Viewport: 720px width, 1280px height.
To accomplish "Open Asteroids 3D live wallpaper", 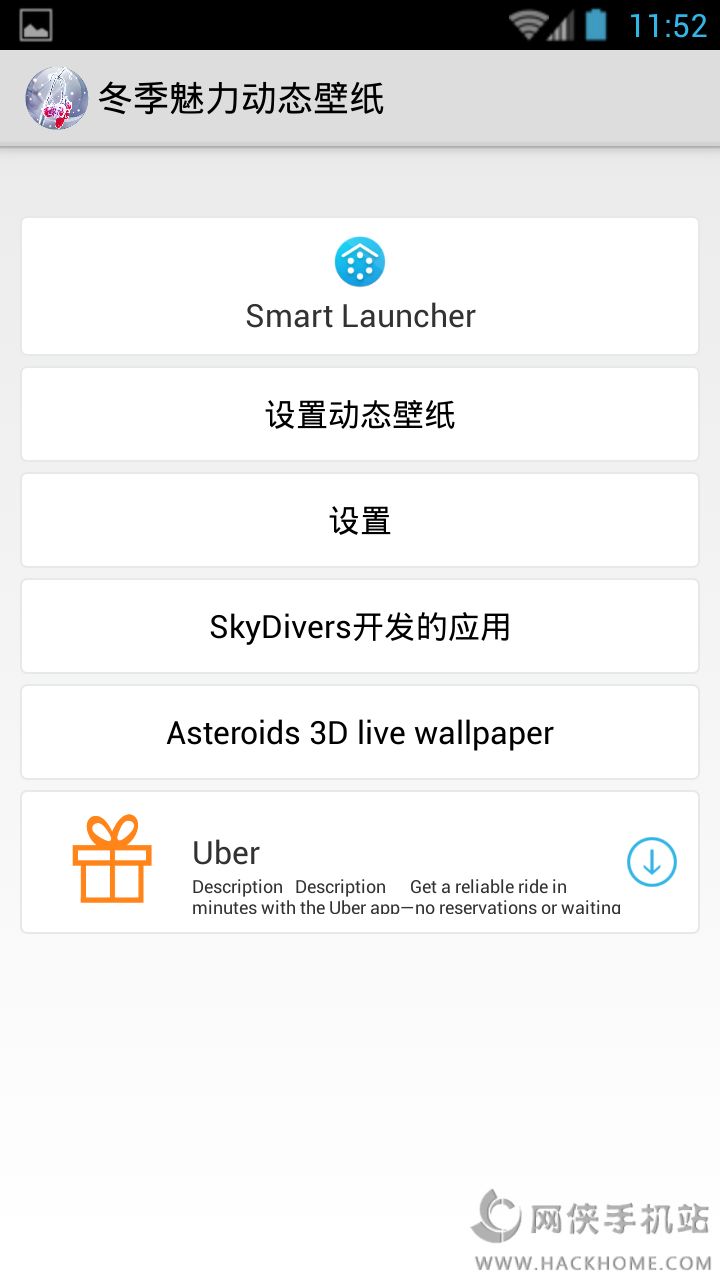I will [x=360, y=733].
